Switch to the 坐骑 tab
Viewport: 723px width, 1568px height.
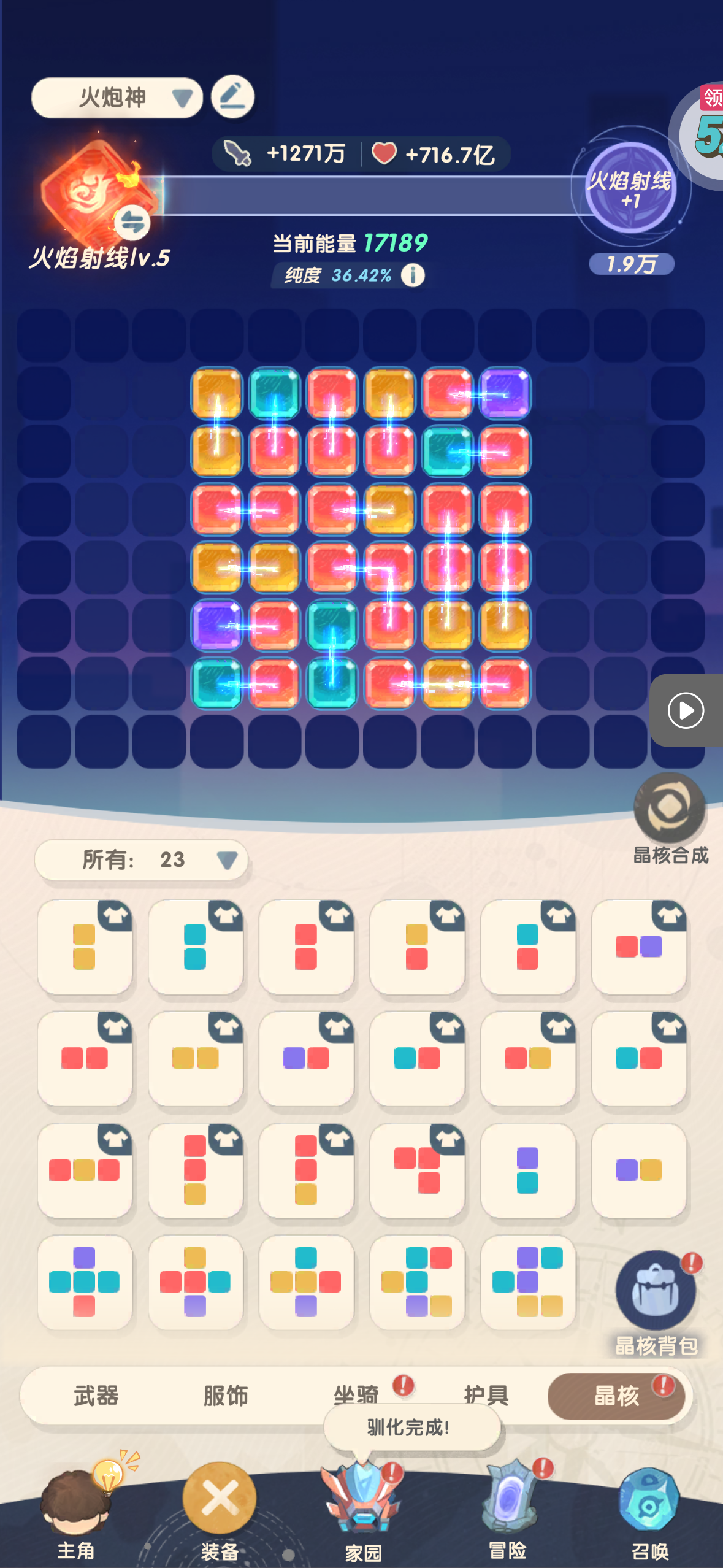click(x=356, y=1396)
